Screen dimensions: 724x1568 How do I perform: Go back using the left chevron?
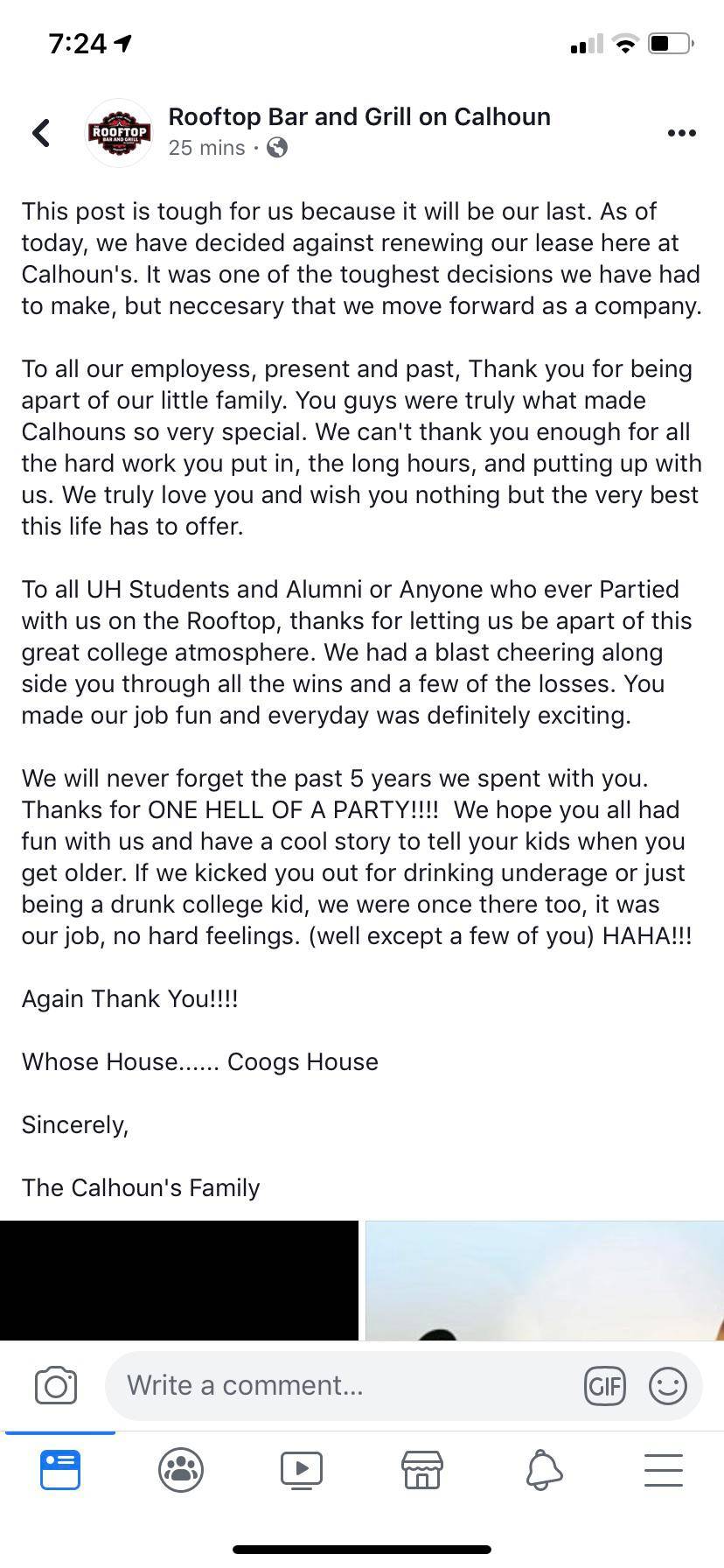pyautogui.click(x=40, y=132)
